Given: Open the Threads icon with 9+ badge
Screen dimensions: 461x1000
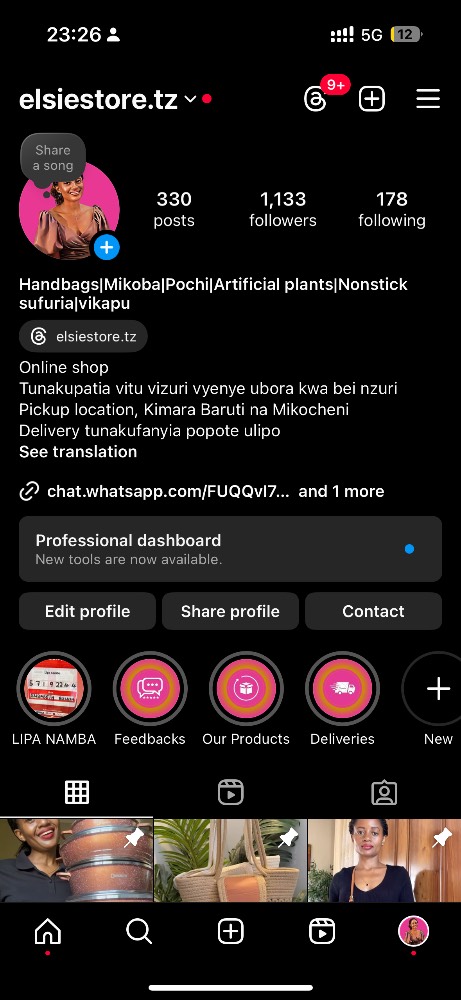Looking at the screenshot, I should tap(317, 99).
